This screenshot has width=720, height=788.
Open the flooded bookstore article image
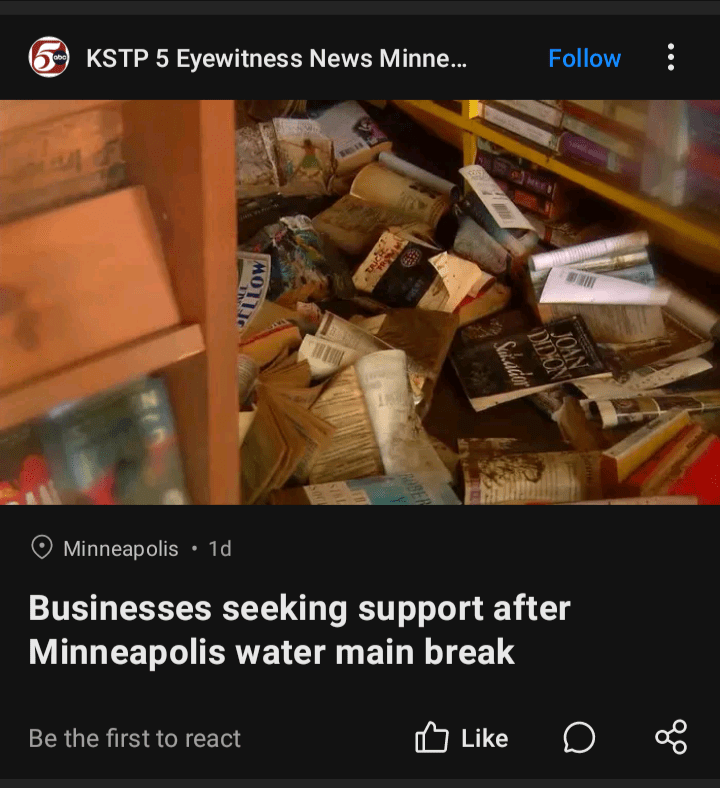pyautogui.click(x=360, y=302)
